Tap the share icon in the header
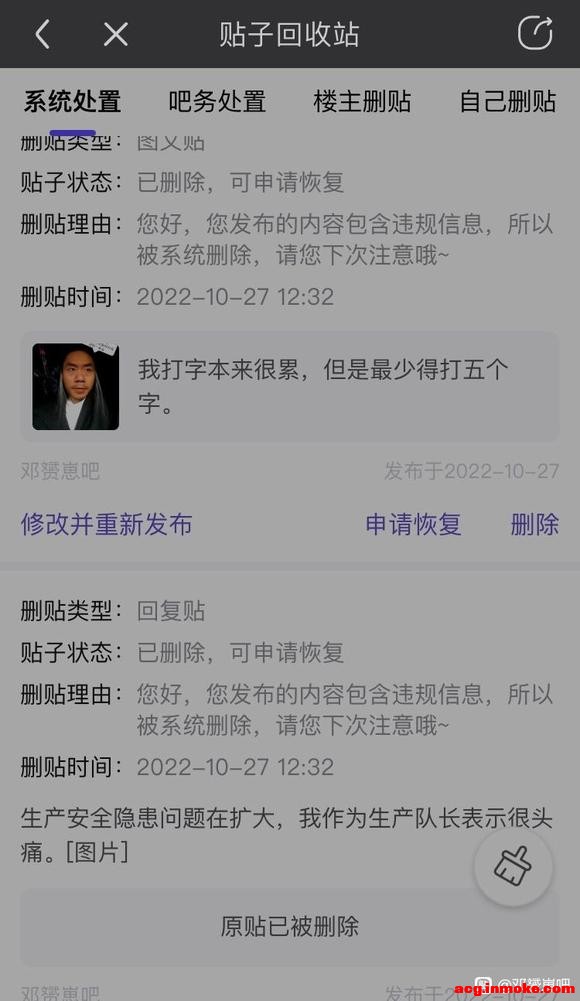The image size is (580, 1001). tap(535, 33)
